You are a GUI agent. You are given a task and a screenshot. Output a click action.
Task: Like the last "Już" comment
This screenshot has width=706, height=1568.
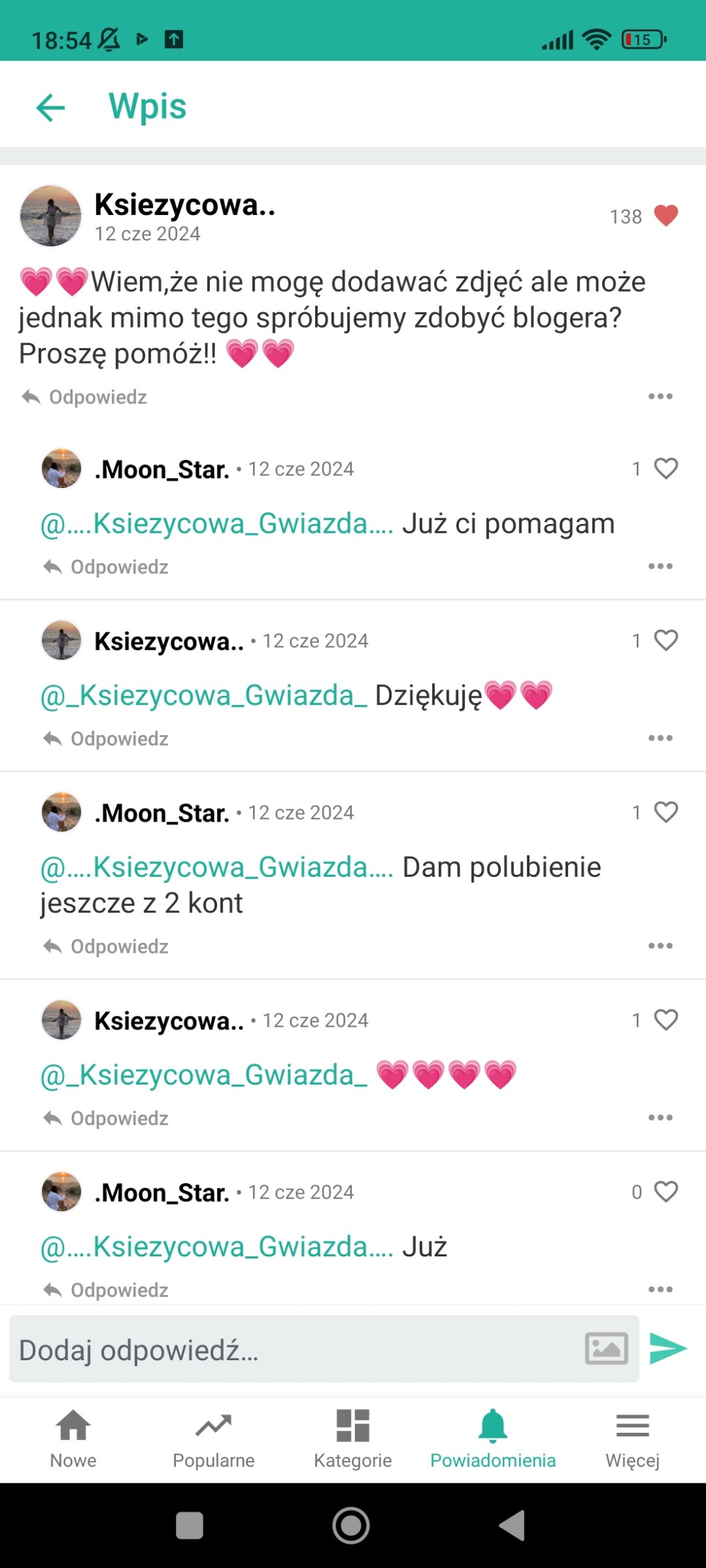665,1192
